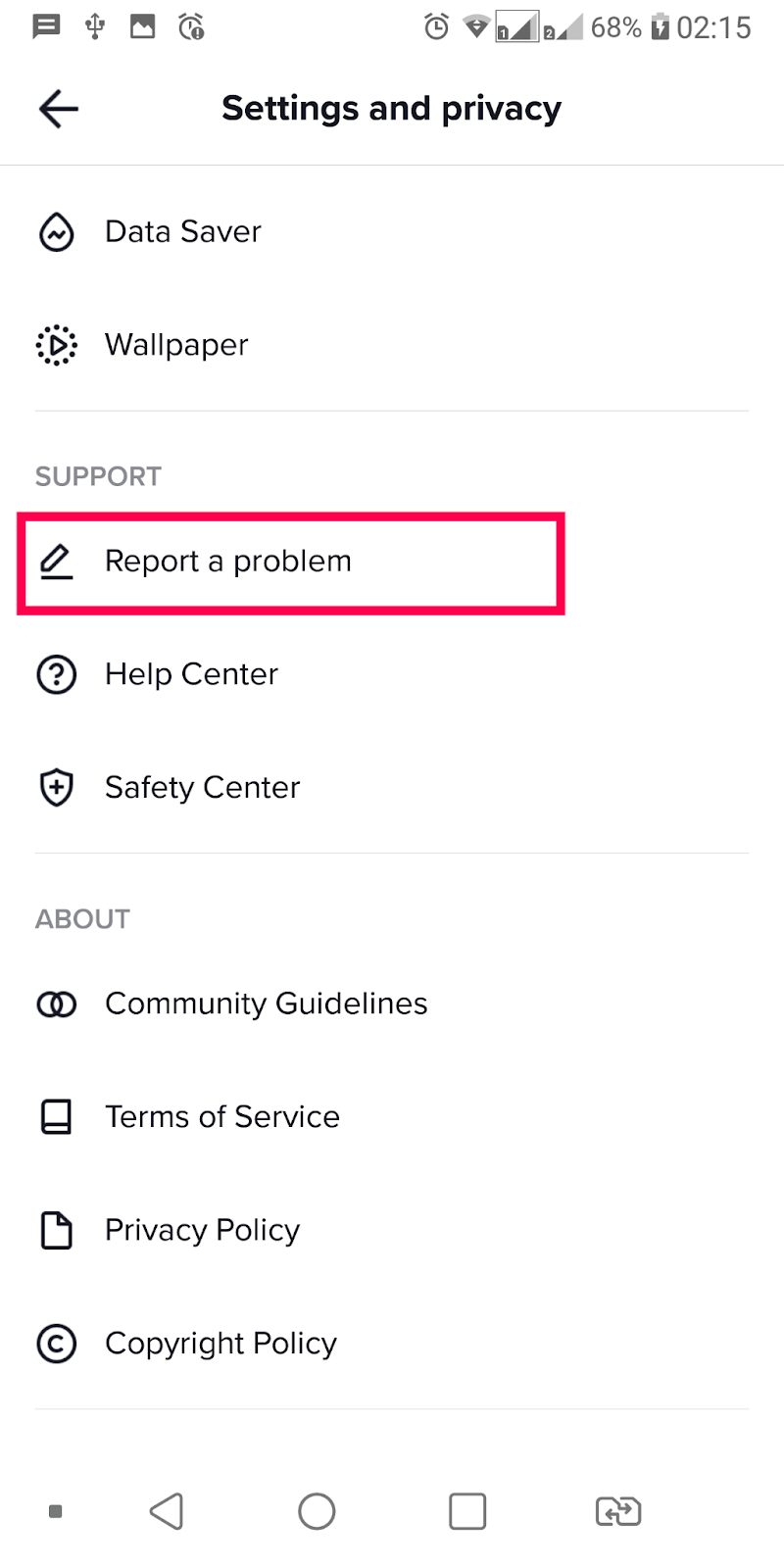784x1568 pixels.
Task: Open recent apps from the navigation bar
Action: [467, 1511]
